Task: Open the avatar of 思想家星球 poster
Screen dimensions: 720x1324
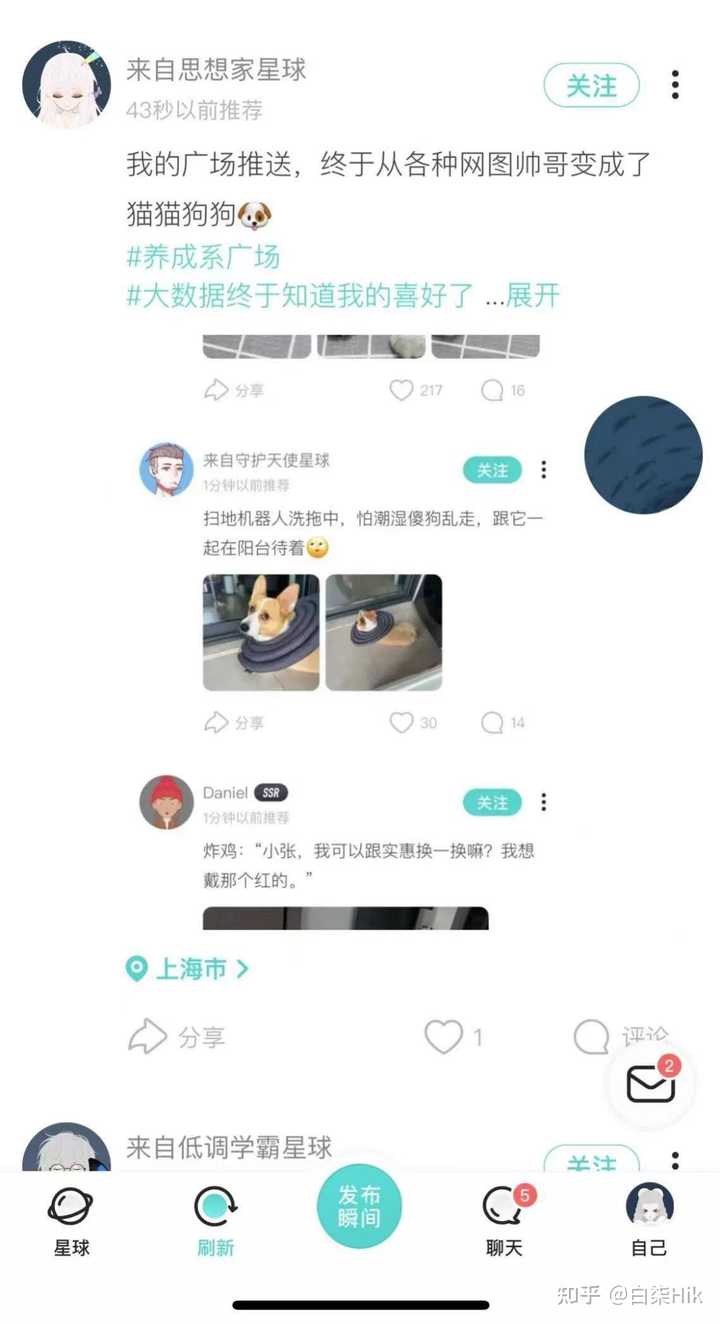Action: point(66,85)
